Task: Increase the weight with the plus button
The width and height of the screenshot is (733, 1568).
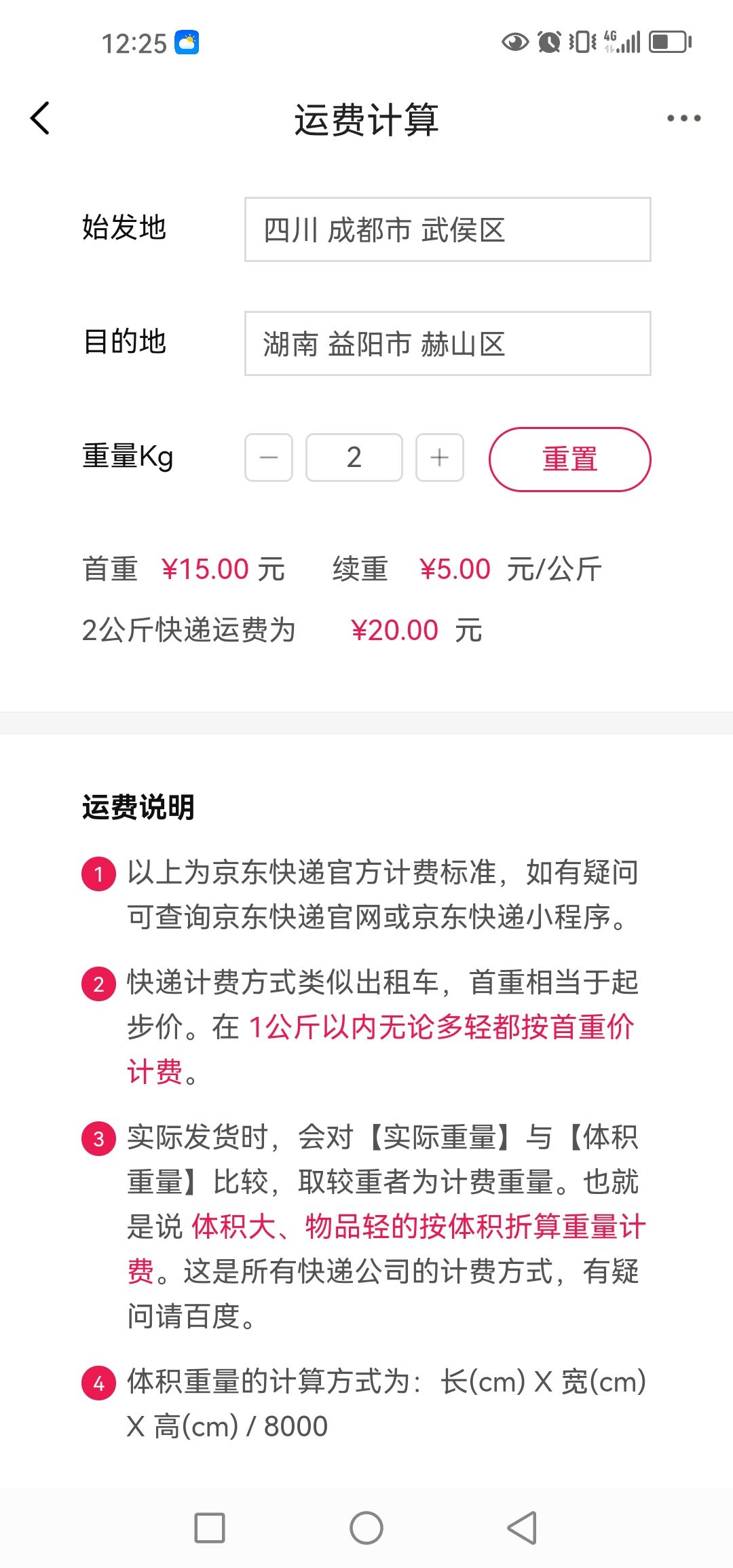Action: click(440, 458)
